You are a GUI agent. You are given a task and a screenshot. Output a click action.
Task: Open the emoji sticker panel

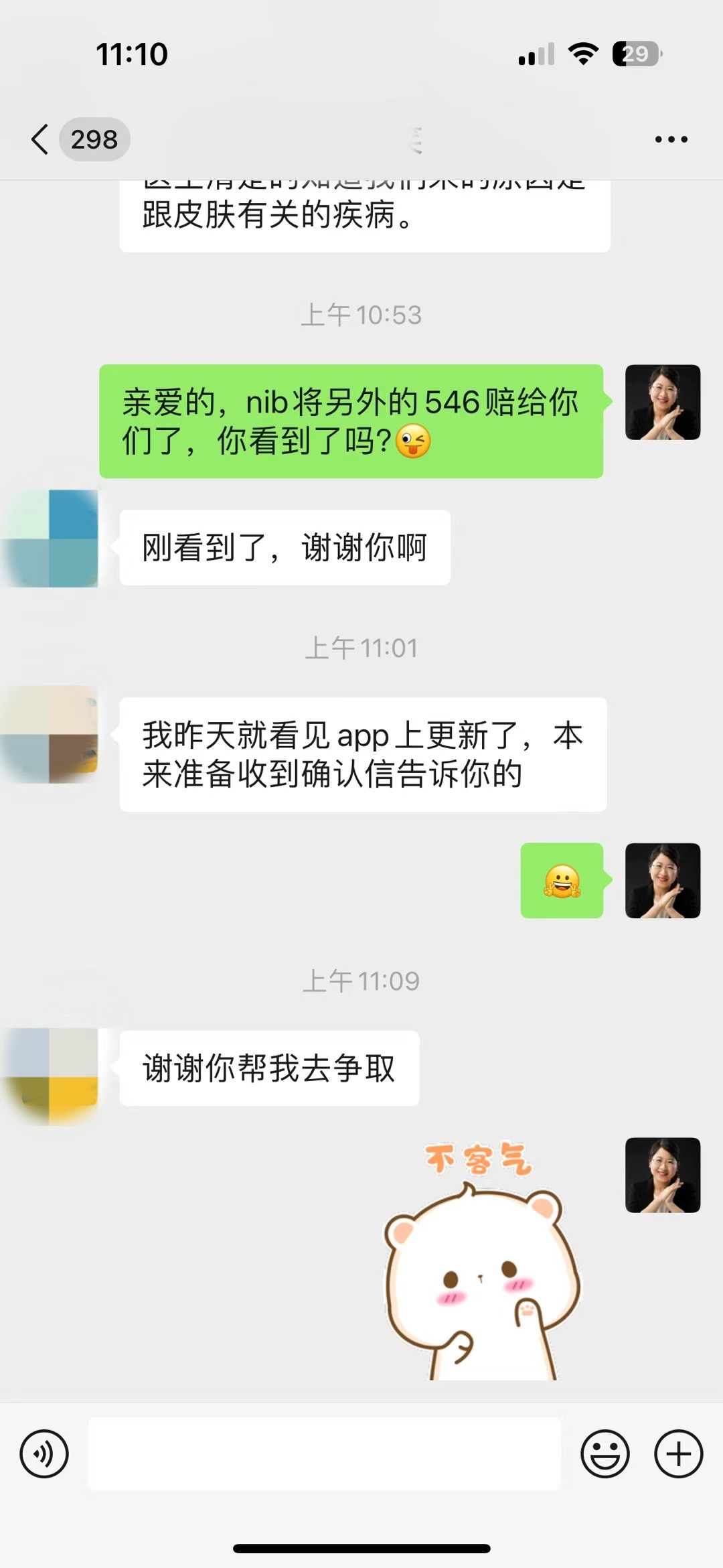(x=605, y=1453)
